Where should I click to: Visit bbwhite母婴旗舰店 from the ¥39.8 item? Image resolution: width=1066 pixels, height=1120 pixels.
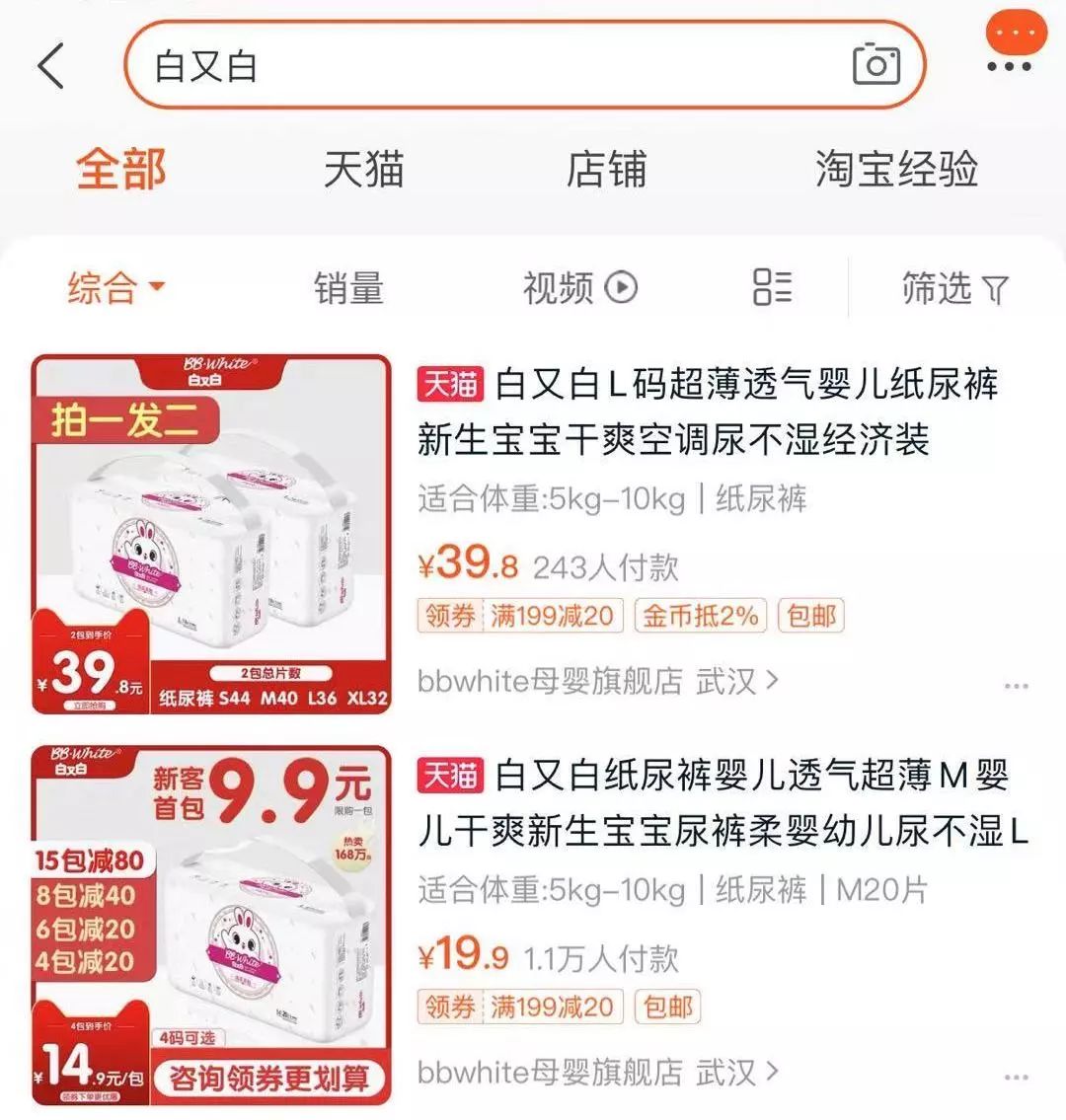click(598, 681)
